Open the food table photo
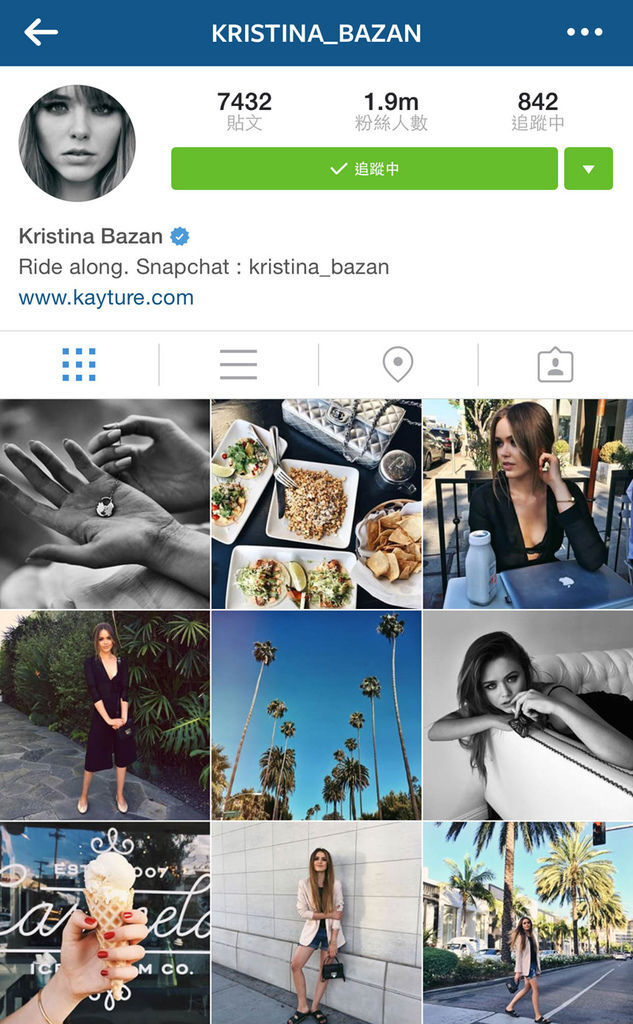The height and width of the screenshot is (1024, 633). click(316, 504)
